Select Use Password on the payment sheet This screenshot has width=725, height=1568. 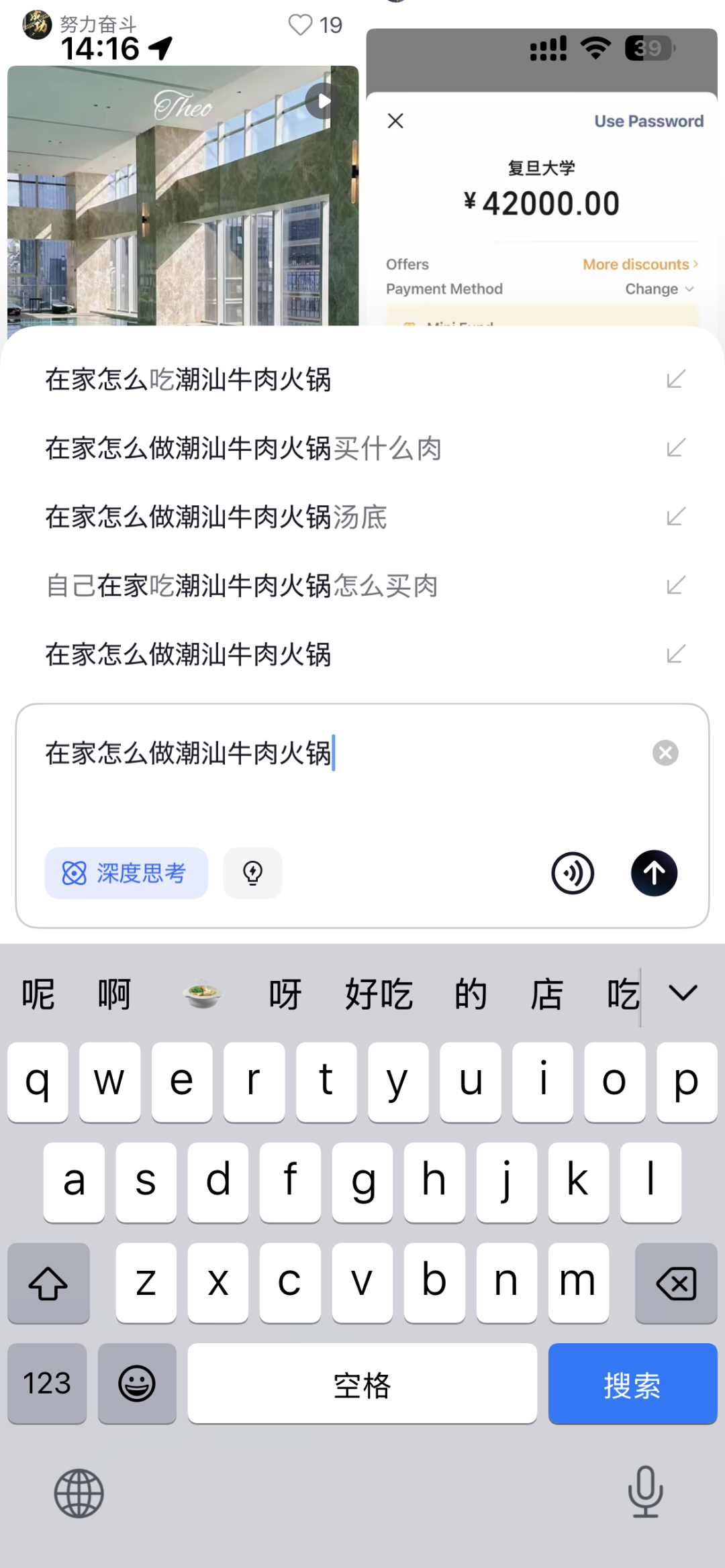(648, 121)
